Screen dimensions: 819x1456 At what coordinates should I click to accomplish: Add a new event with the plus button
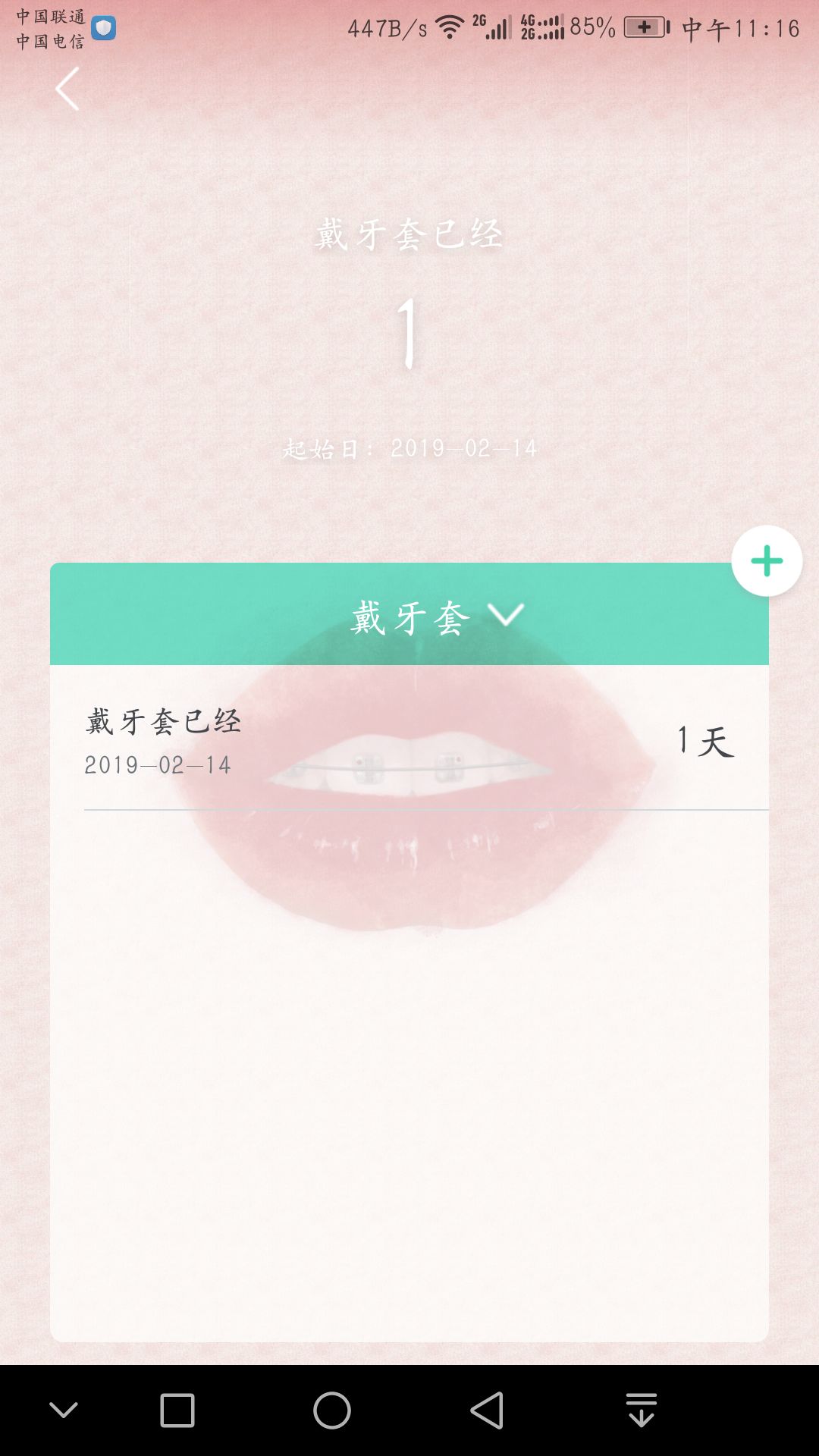click(x=766, y=561)
